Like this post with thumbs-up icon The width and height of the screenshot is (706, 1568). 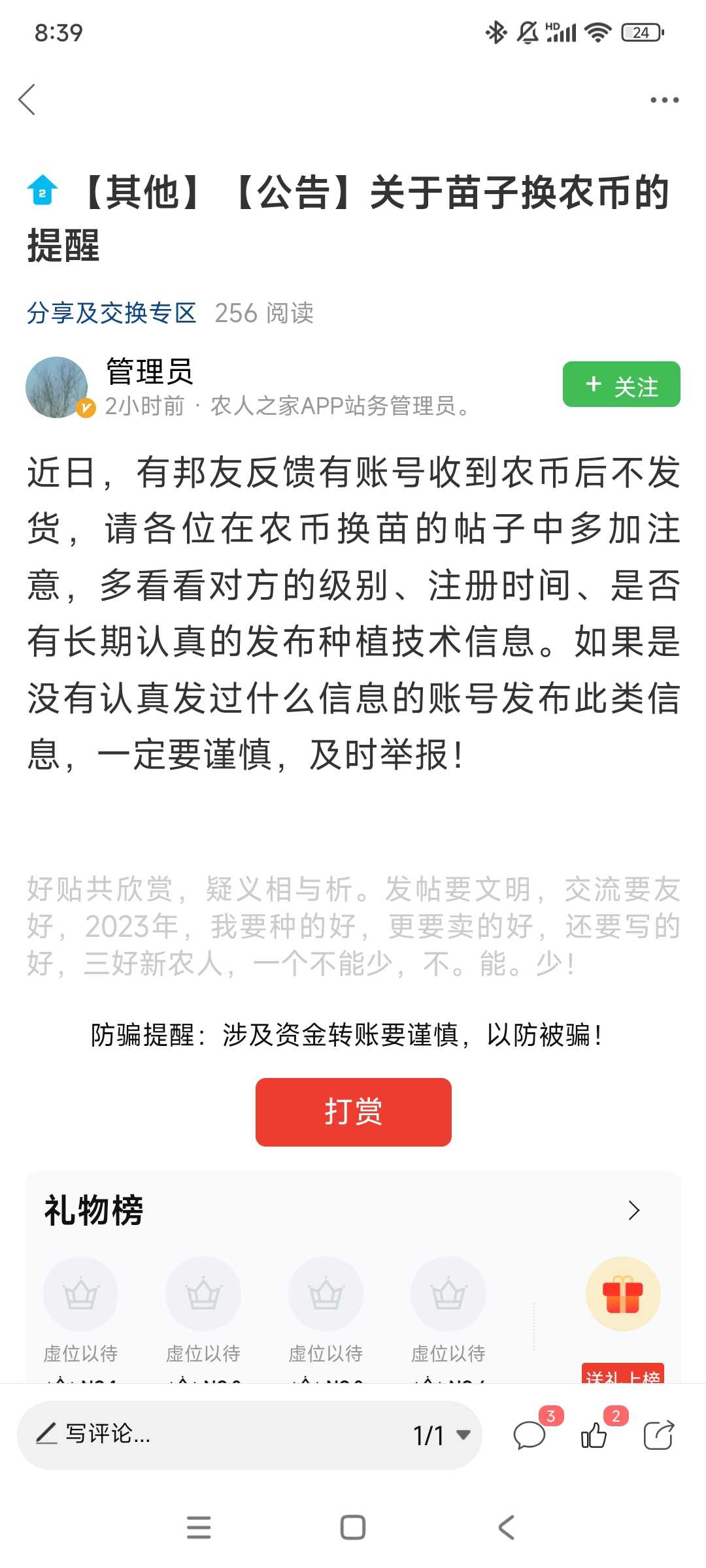(x=594, y=1435)
